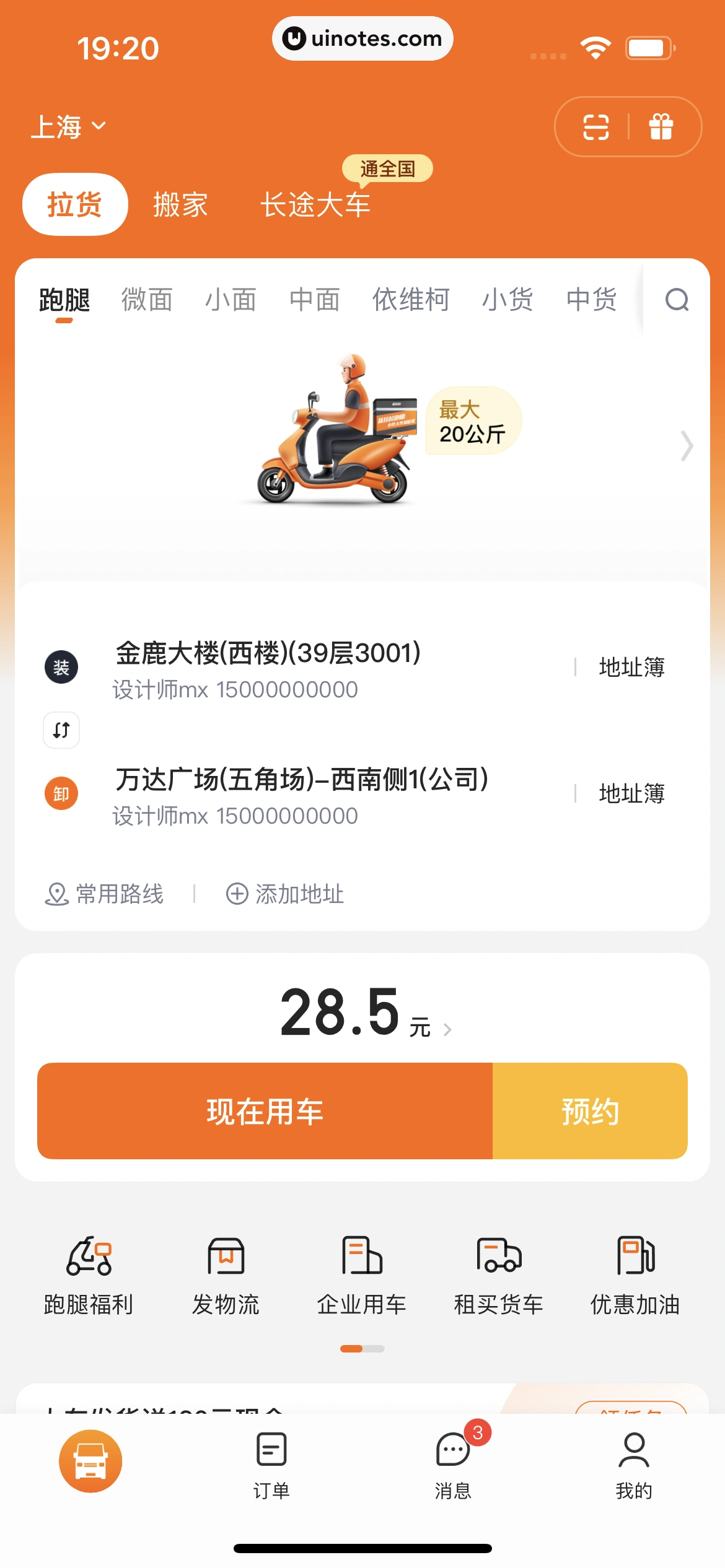Switch to the 搬家 tab
725x1568 pixels.
180,204
